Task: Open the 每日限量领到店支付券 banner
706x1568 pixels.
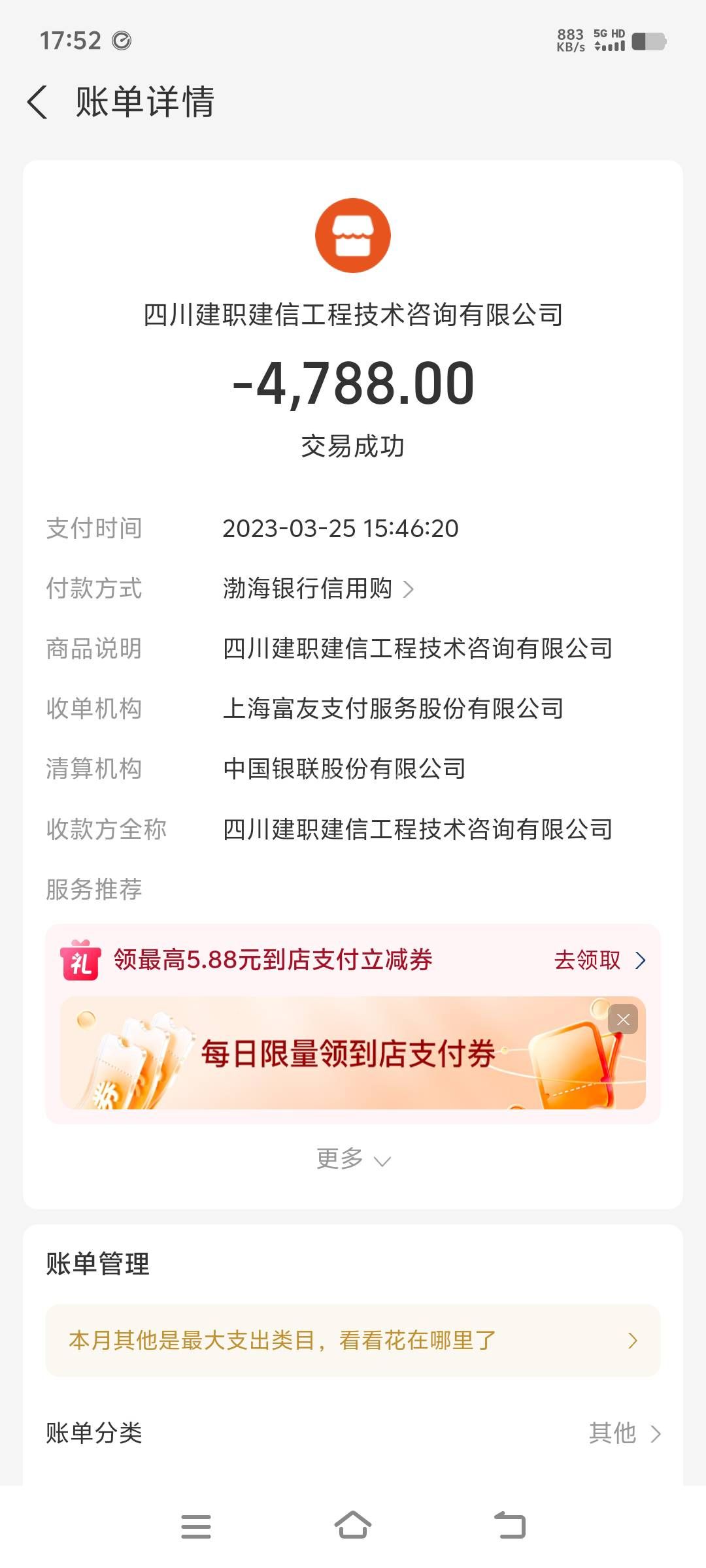Action: coord(346,1053)
